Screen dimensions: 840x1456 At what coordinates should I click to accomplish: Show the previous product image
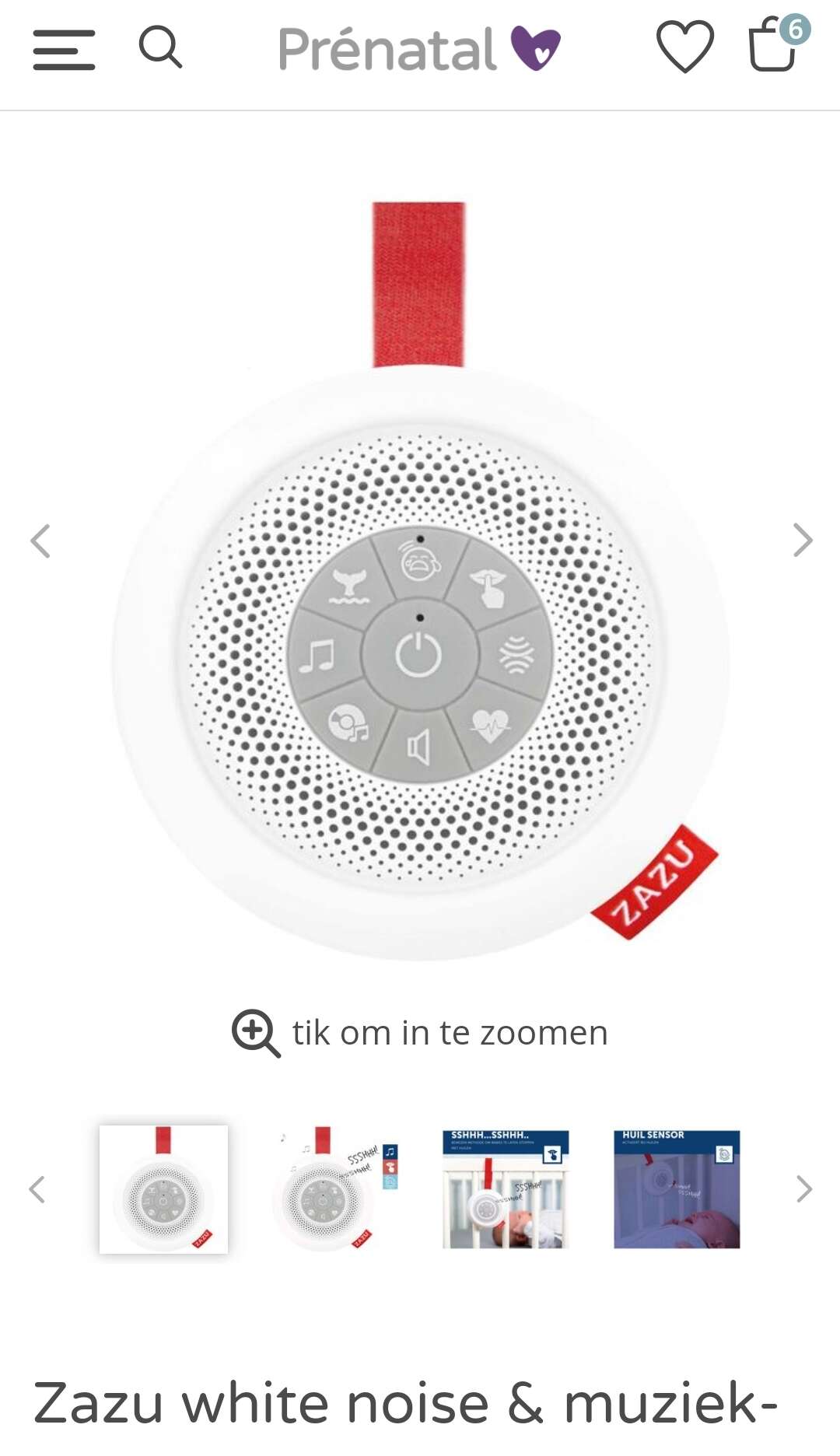40,541
